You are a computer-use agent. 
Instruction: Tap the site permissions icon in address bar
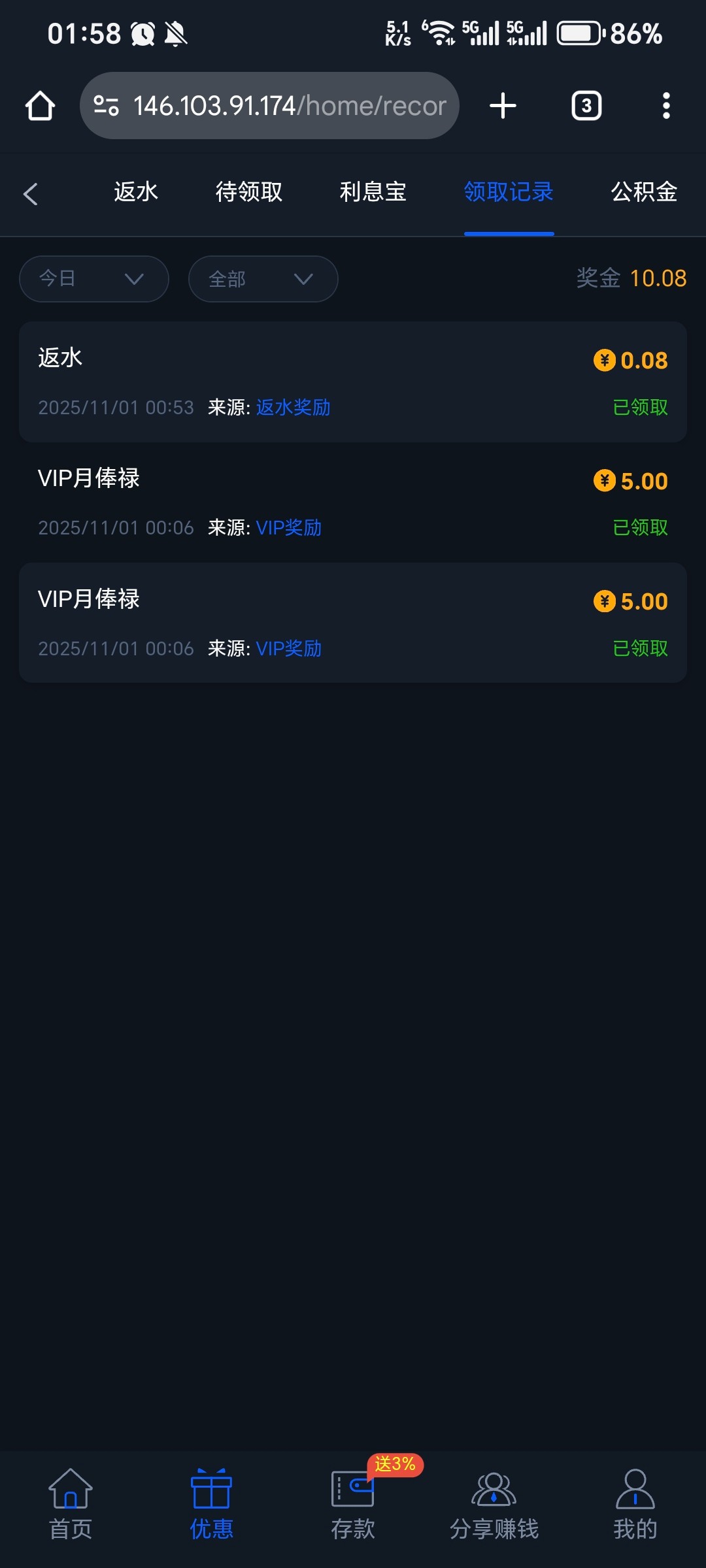(x=106, y=105)
